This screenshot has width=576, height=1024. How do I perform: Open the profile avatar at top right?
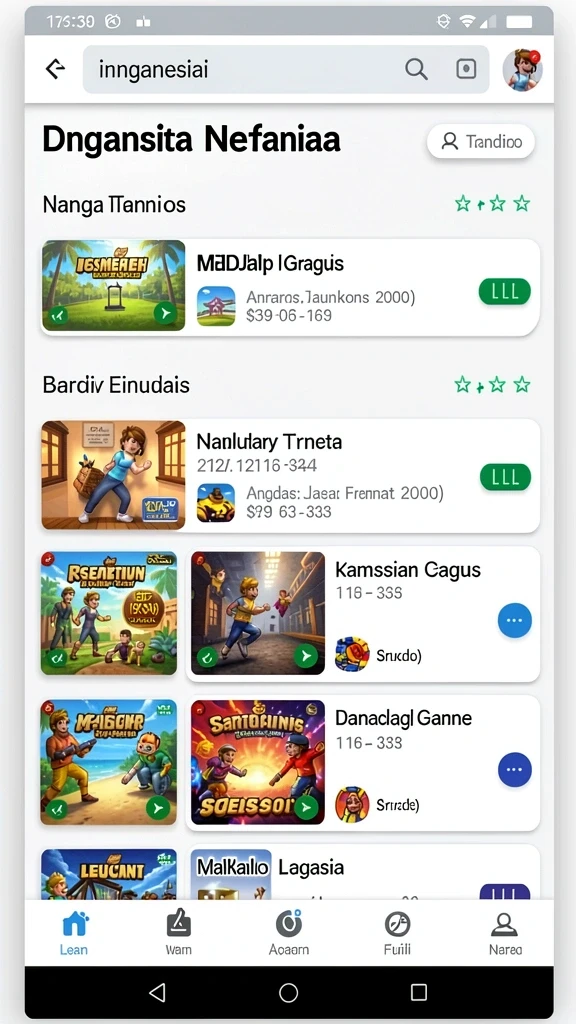522,69
